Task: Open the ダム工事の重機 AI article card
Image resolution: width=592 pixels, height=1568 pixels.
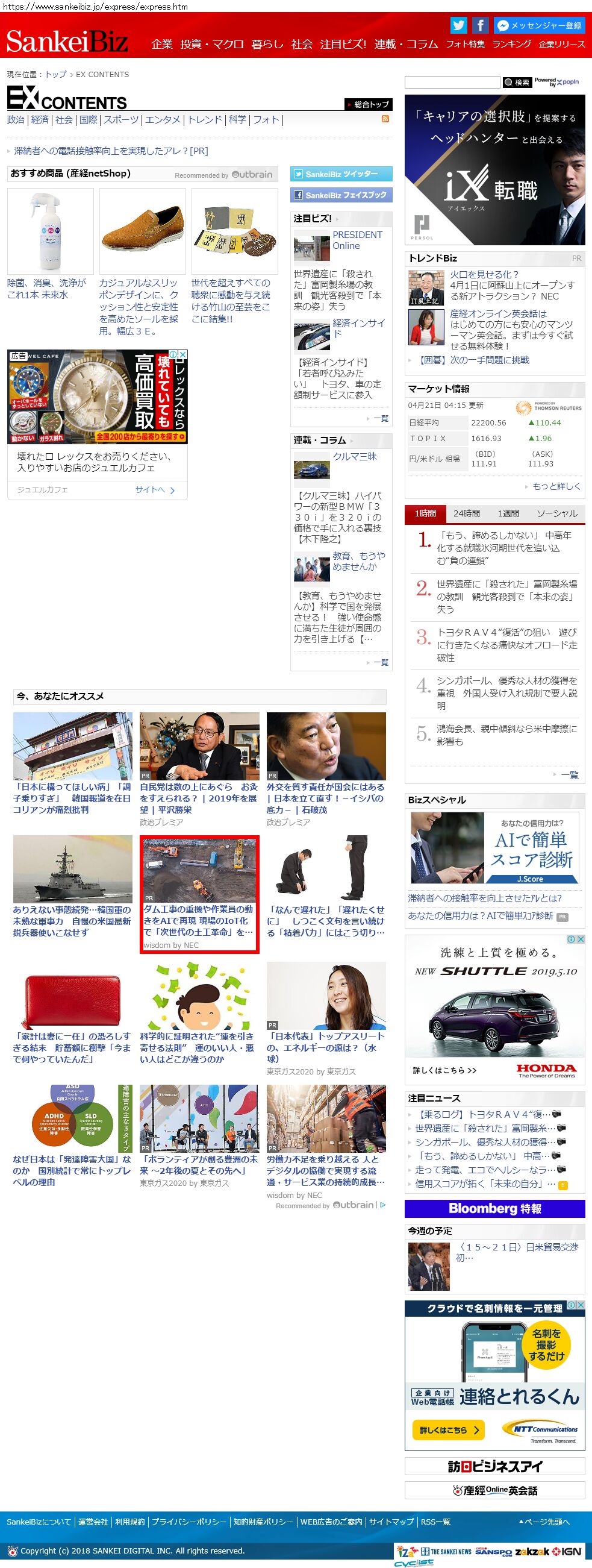Action: click(199, 893)
